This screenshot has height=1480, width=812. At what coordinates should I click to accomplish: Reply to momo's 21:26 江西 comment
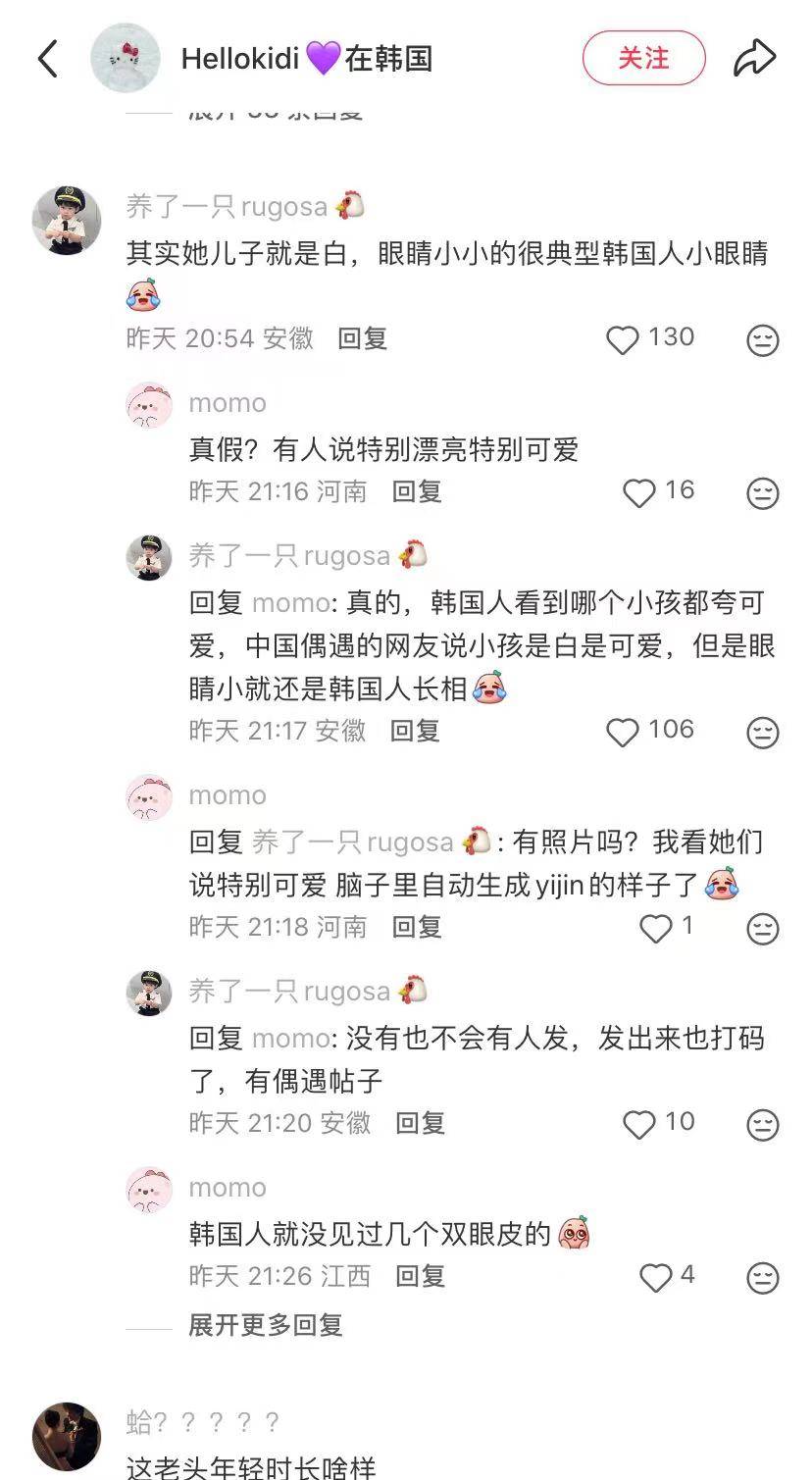pos(420,1276)
